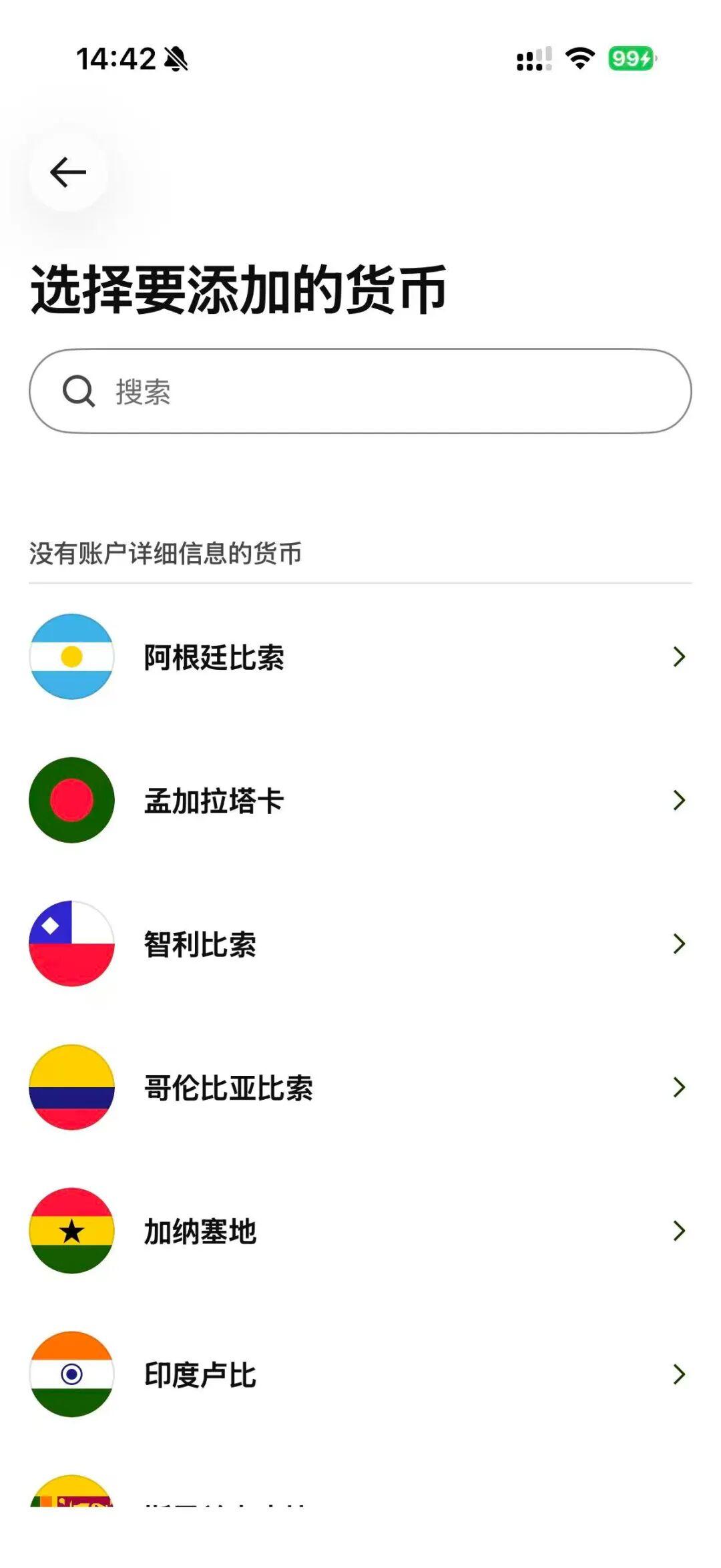Open details for 哥伦比亚比索
The height and width of the screenshot is (1568, 721).
coord(679,1087)
